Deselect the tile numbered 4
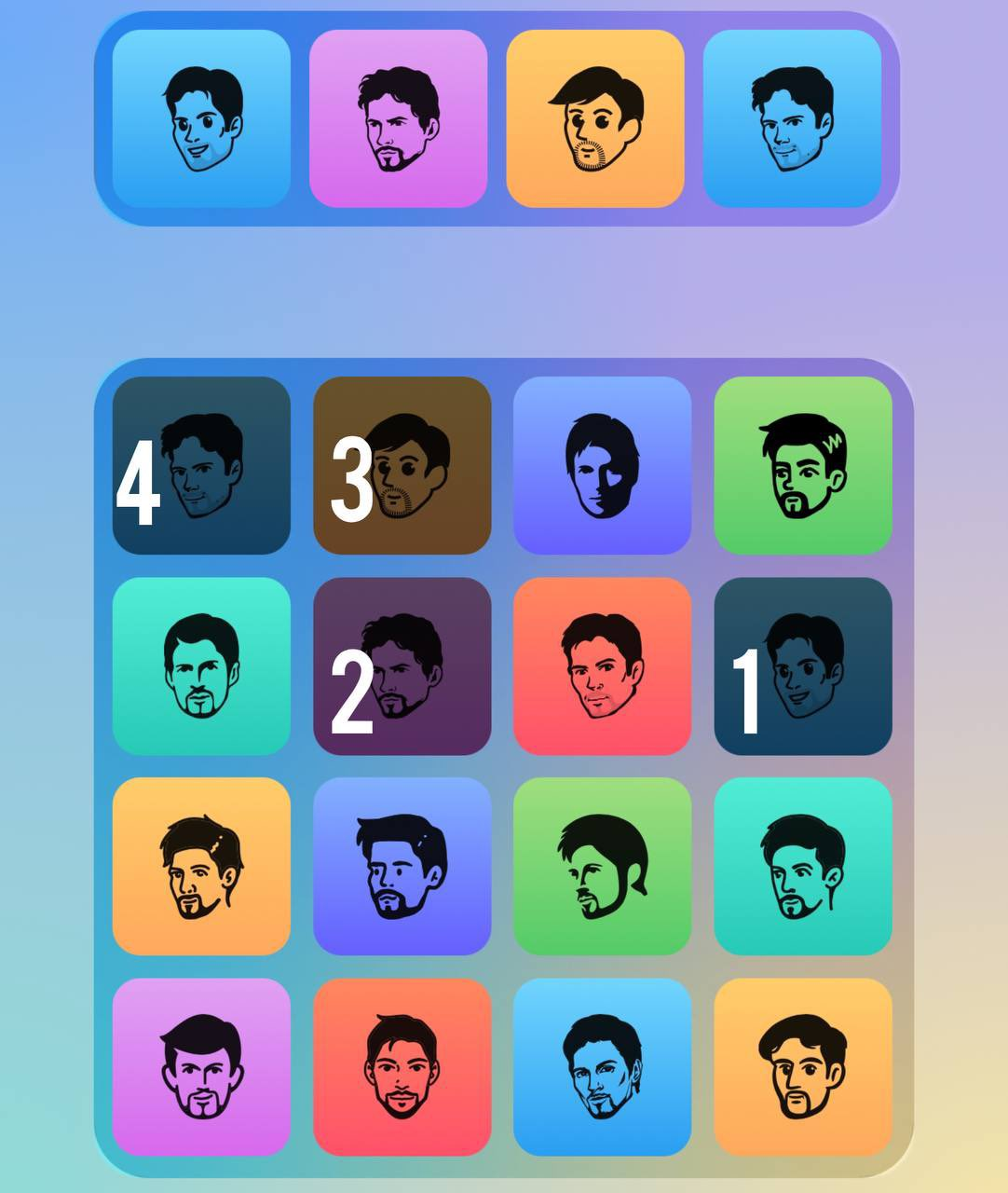Screen dimensions: 1008x1193 201,465
